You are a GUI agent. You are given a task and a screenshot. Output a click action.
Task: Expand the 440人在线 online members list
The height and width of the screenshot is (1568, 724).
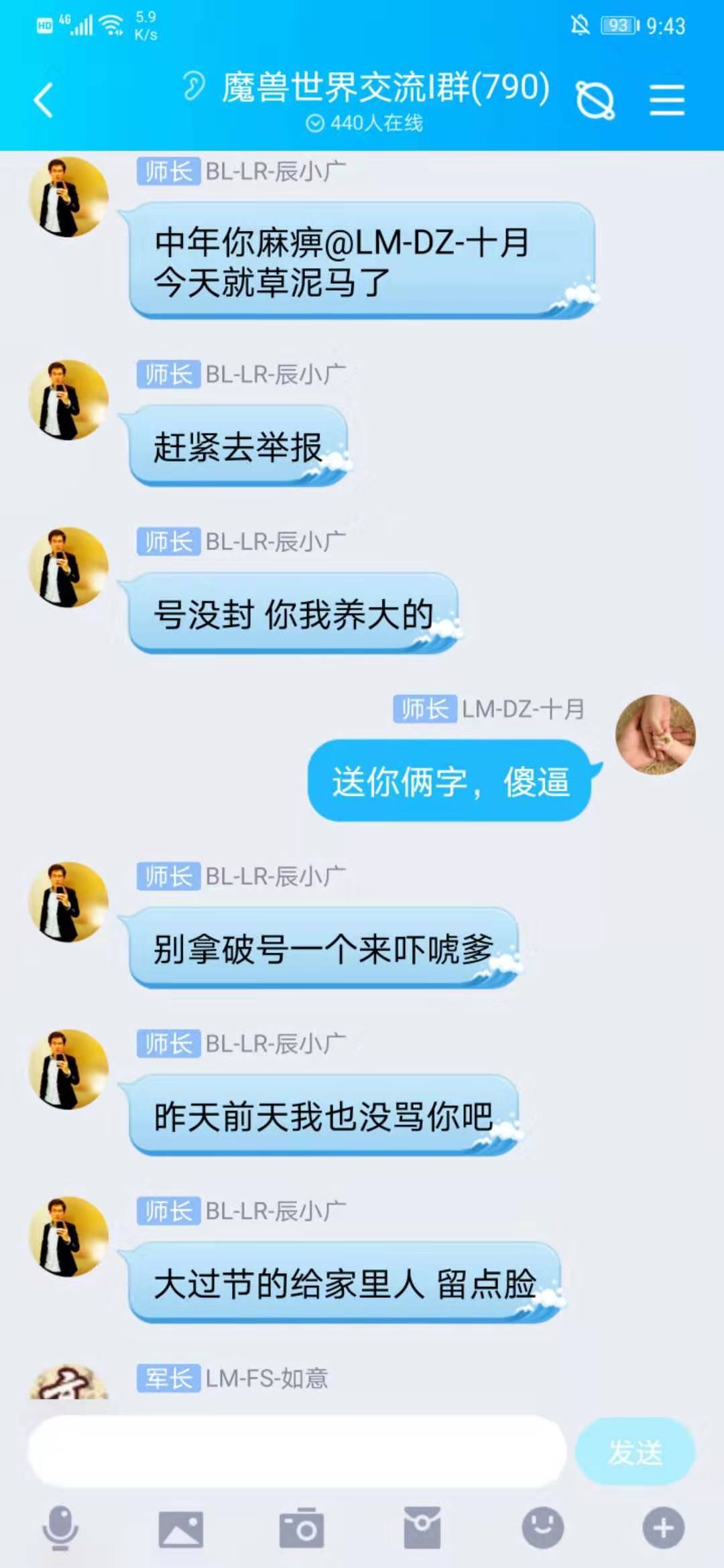click(x=367, y=123)
